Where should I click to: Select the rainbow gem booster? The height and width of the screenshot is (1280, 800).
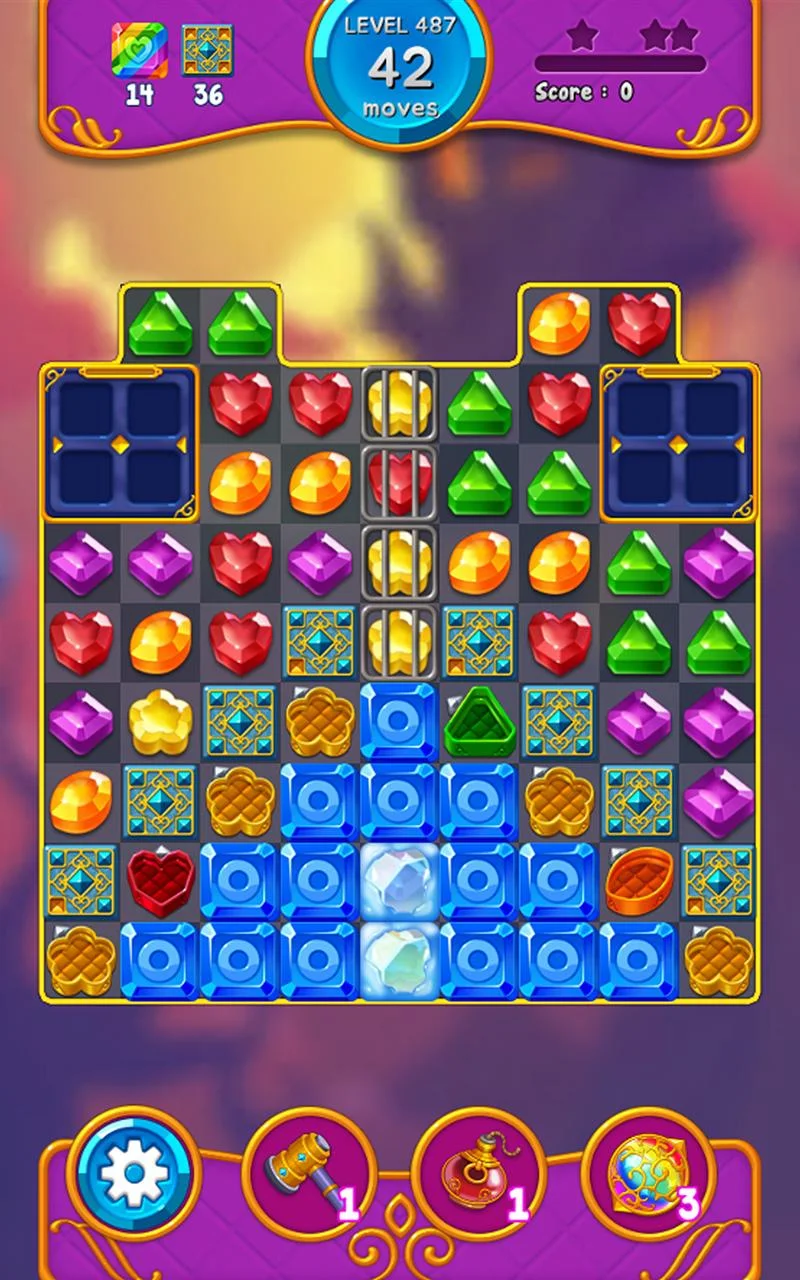point(649,1174)
